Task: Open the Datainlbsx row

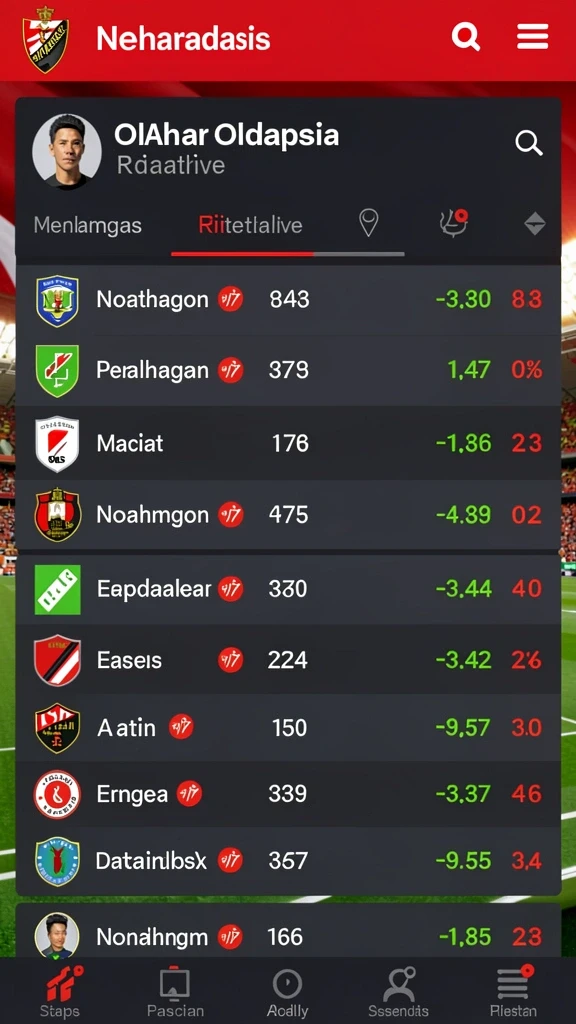Action: coord(288,861)
